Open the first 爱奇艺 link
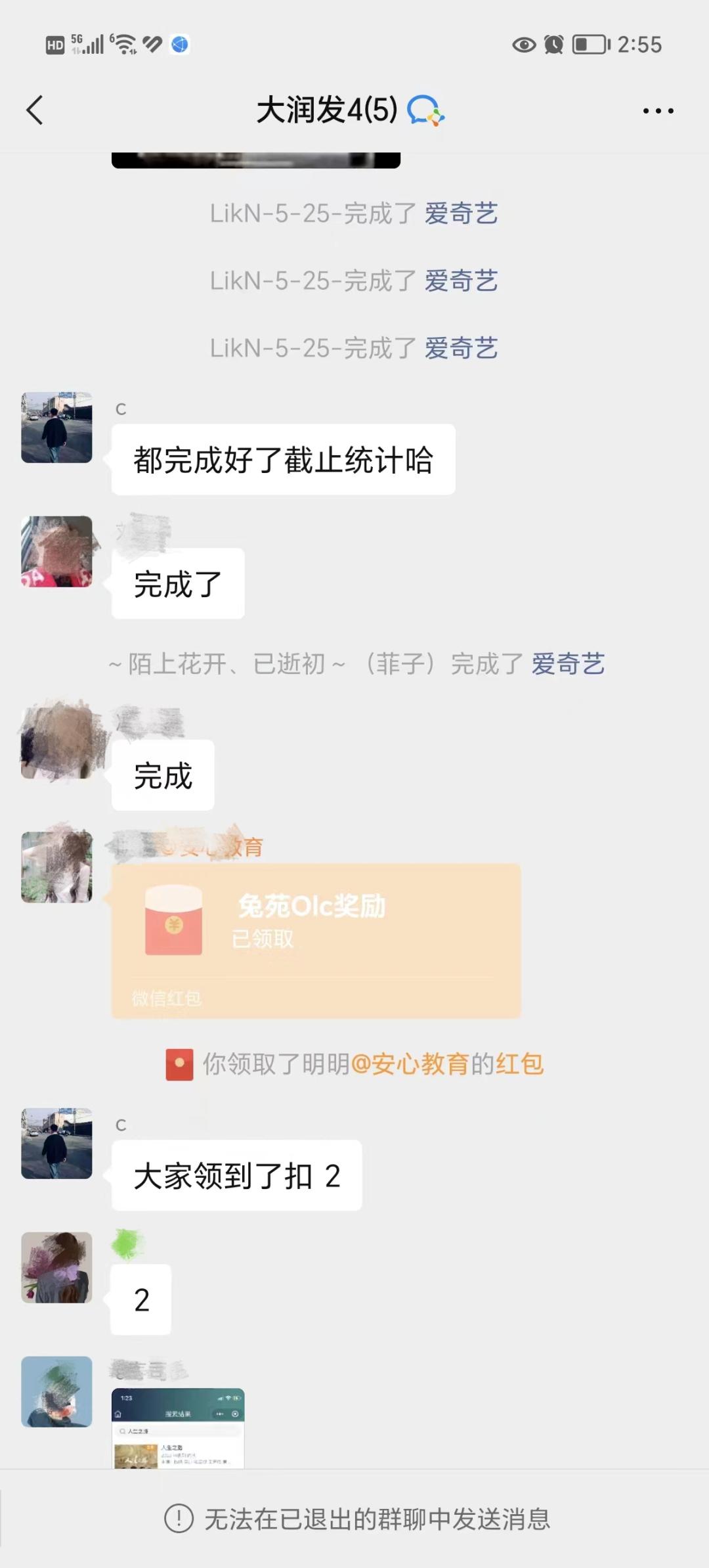 [461, 213]
